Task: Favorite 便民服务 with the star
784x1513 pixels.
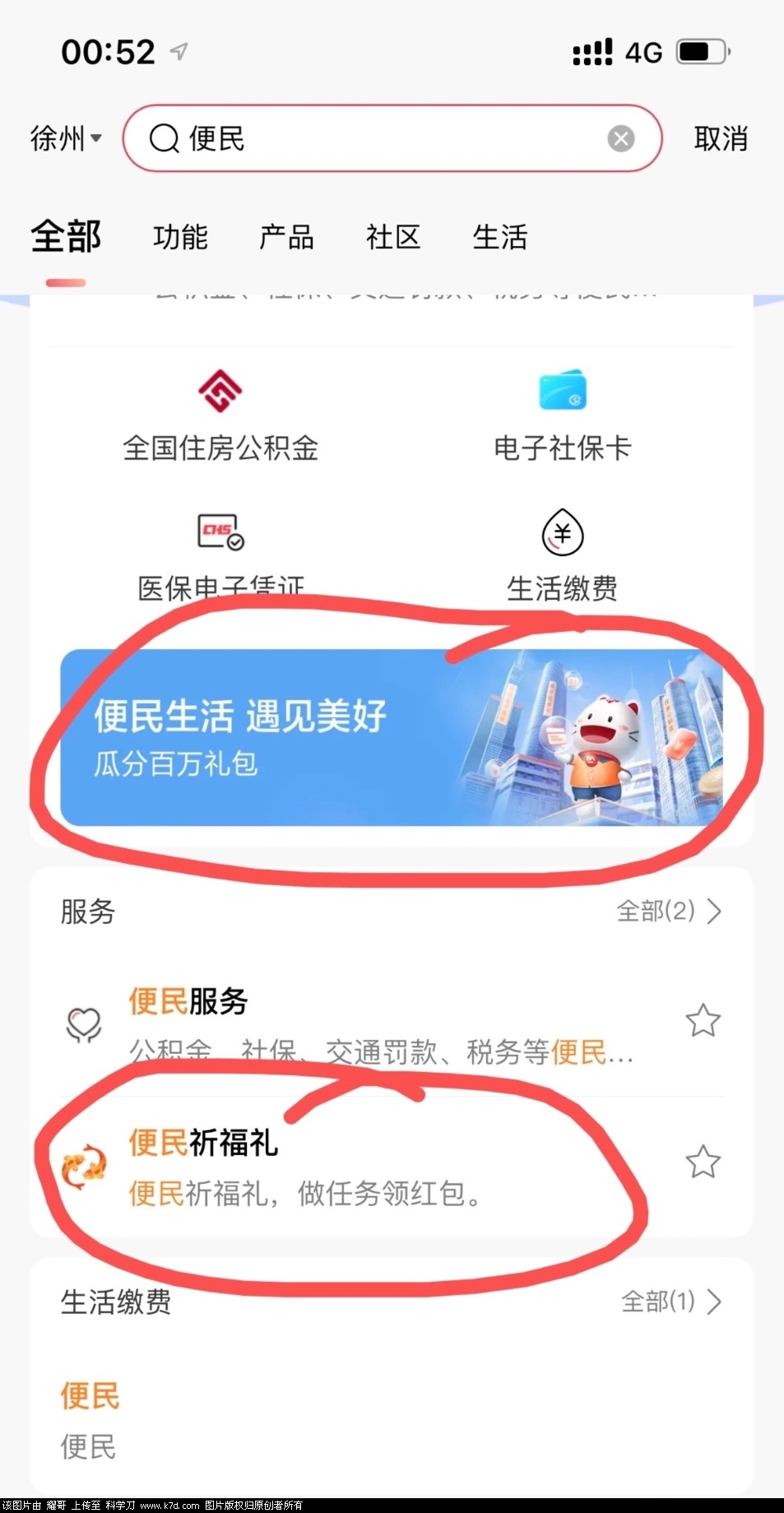Action: [x=703, y=1021]
